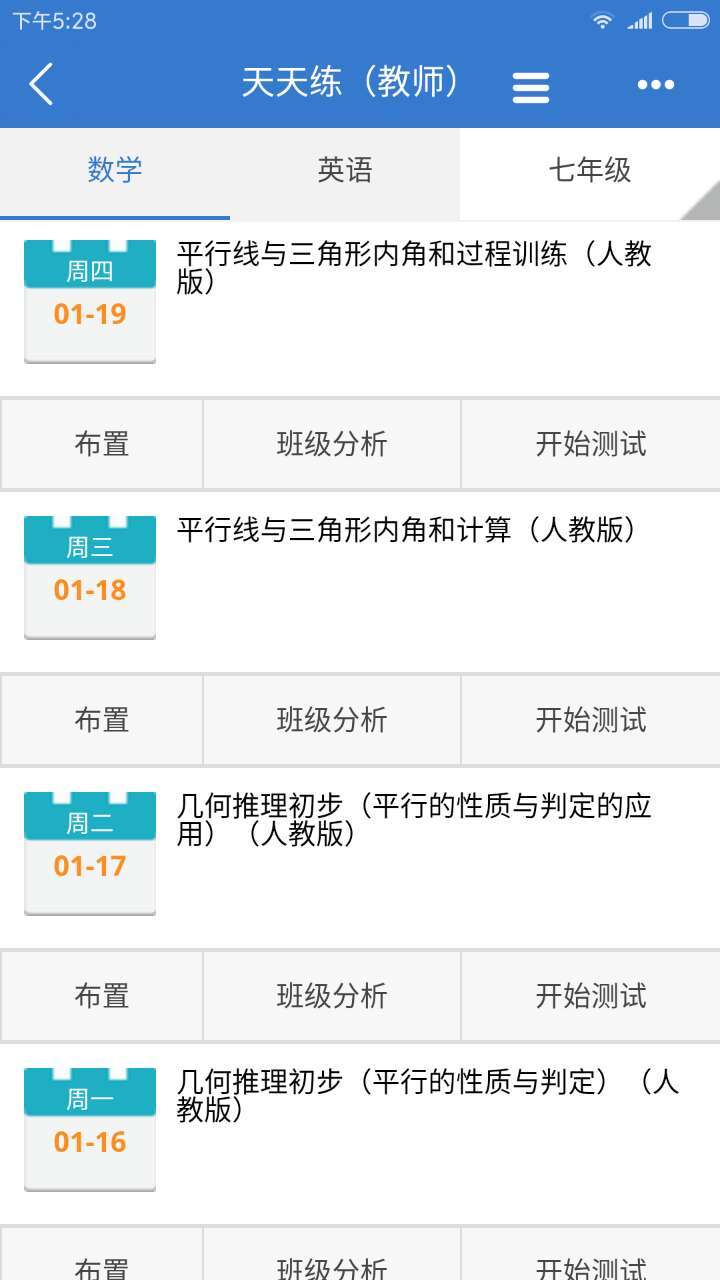Launch 开始测试 for the 01-17 exercise
This screenshot has height=1280, width=720.
(x=591, y=996)
